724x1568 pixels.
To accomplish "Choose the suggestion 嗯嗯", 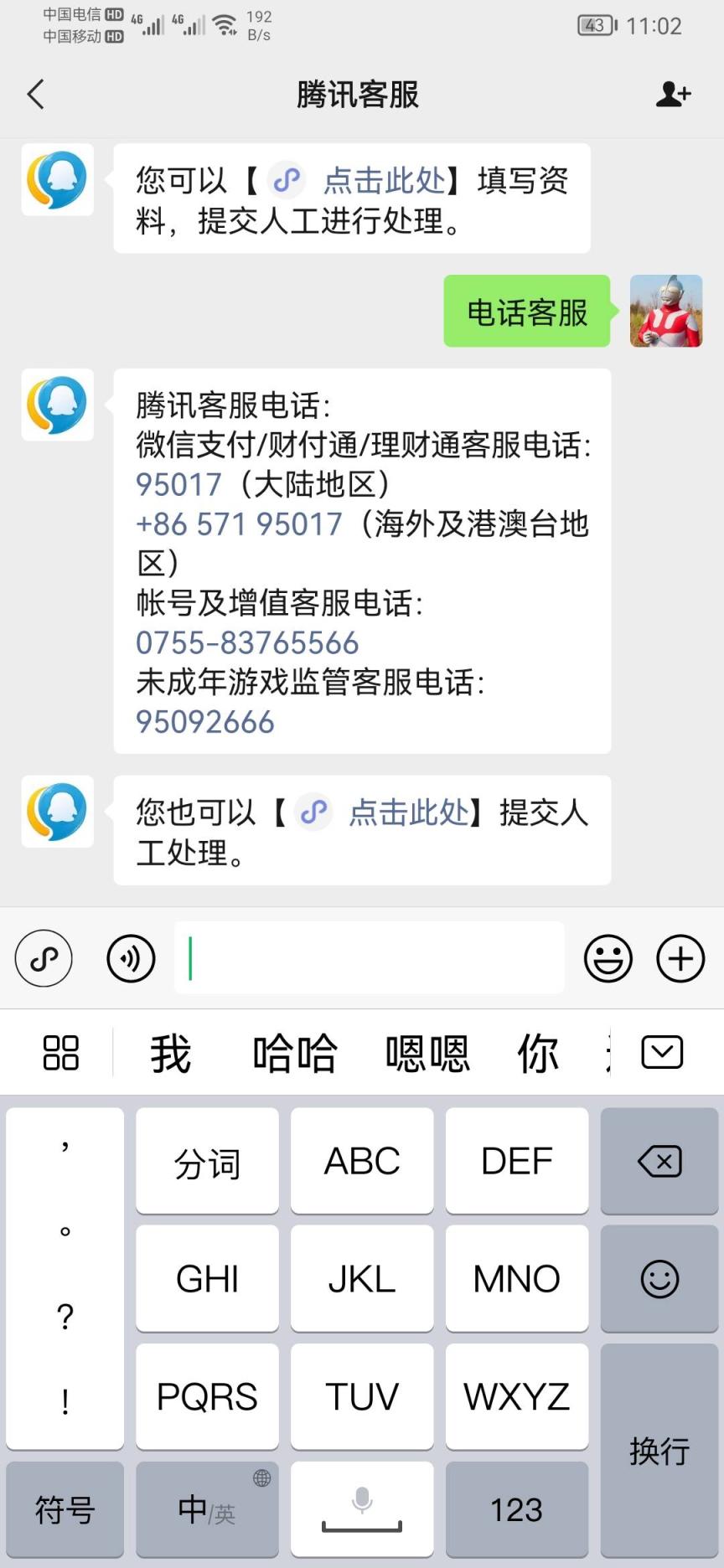I will pyautogui.click(x=427, y=1053).
